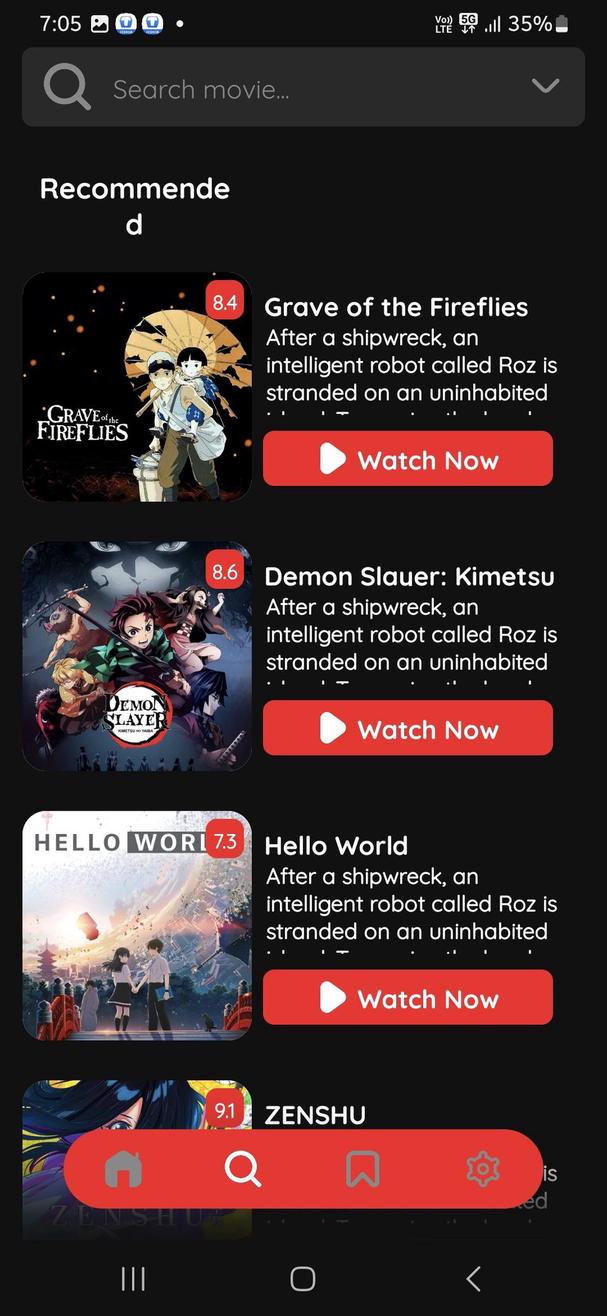Open the Hello World poster
This screenshot has width=607, height=1316.
click(x=137, y=925)
